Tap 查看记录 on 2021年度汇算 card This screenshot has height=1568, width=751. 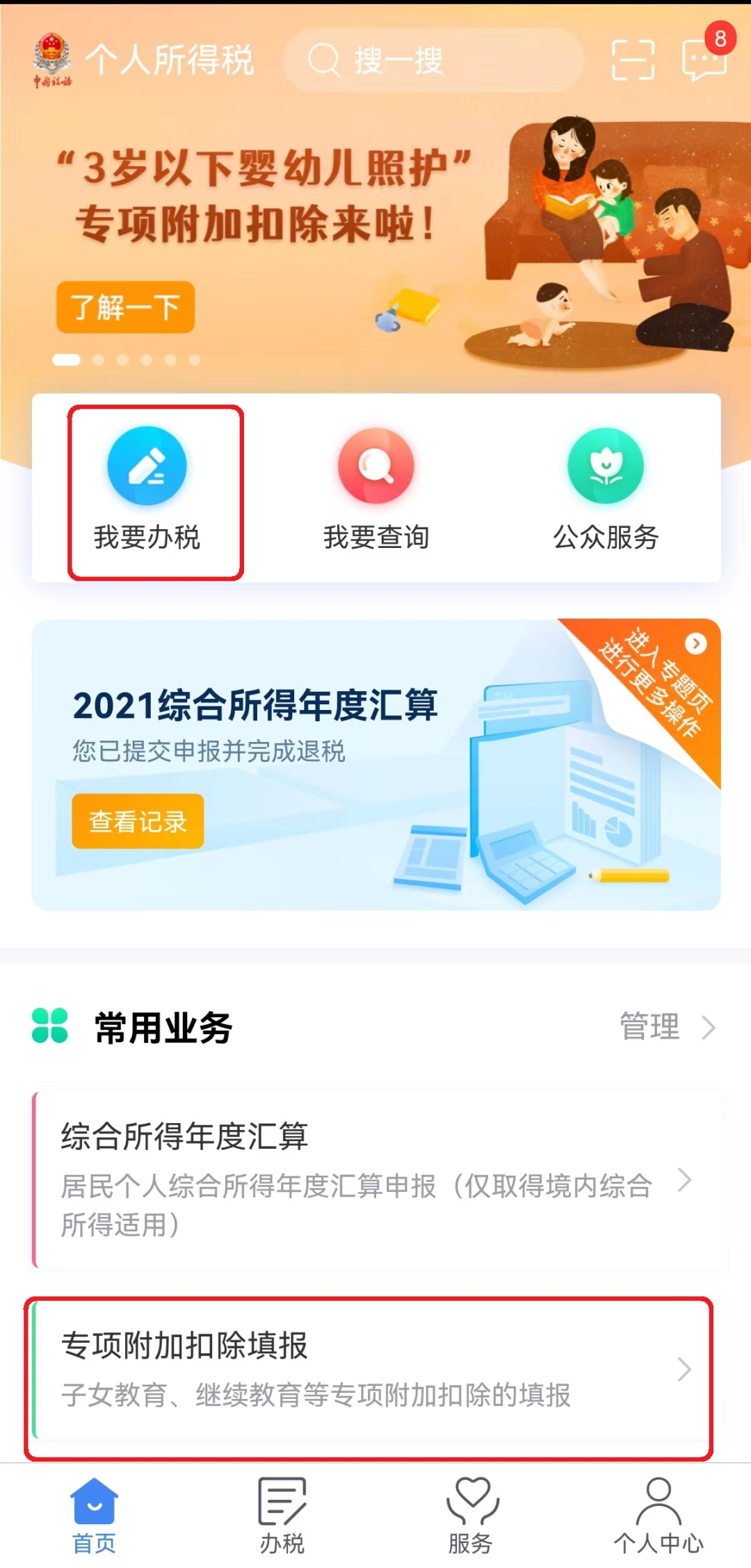(138, 821)
